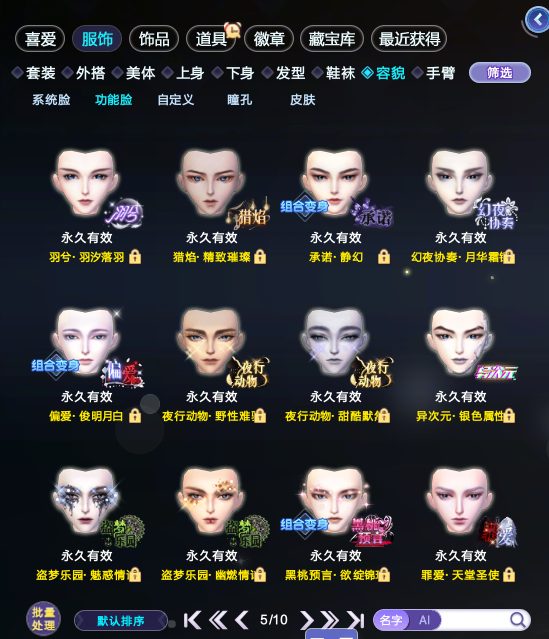Open the 饰品 tab
Image resolution: width=549 pixels, height=639 pixels.
(154, 39)
